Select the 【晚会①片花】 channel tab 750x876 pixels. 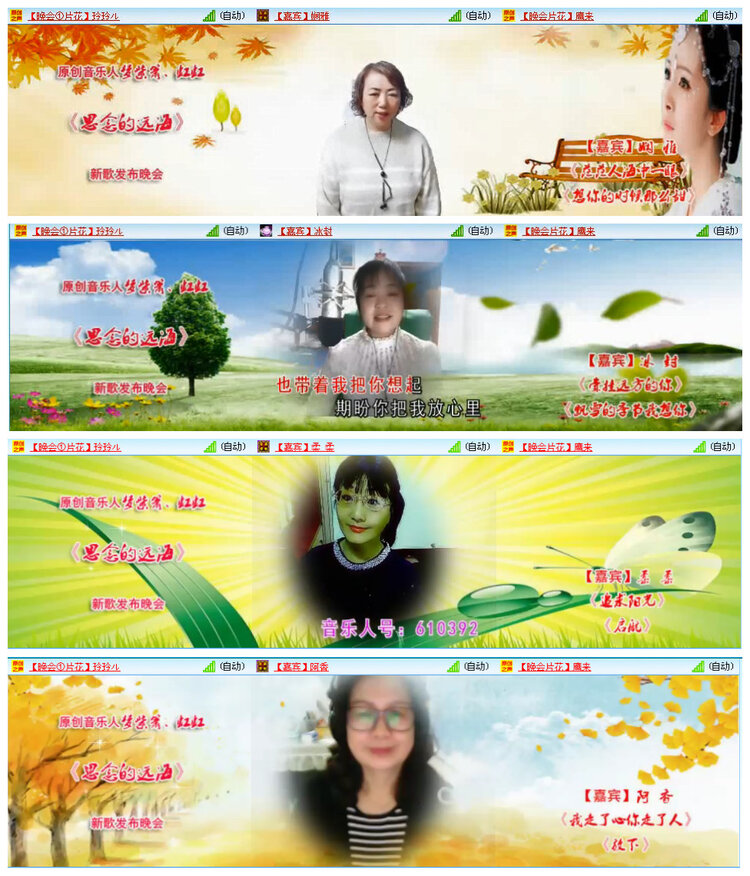tap(60, 14)
